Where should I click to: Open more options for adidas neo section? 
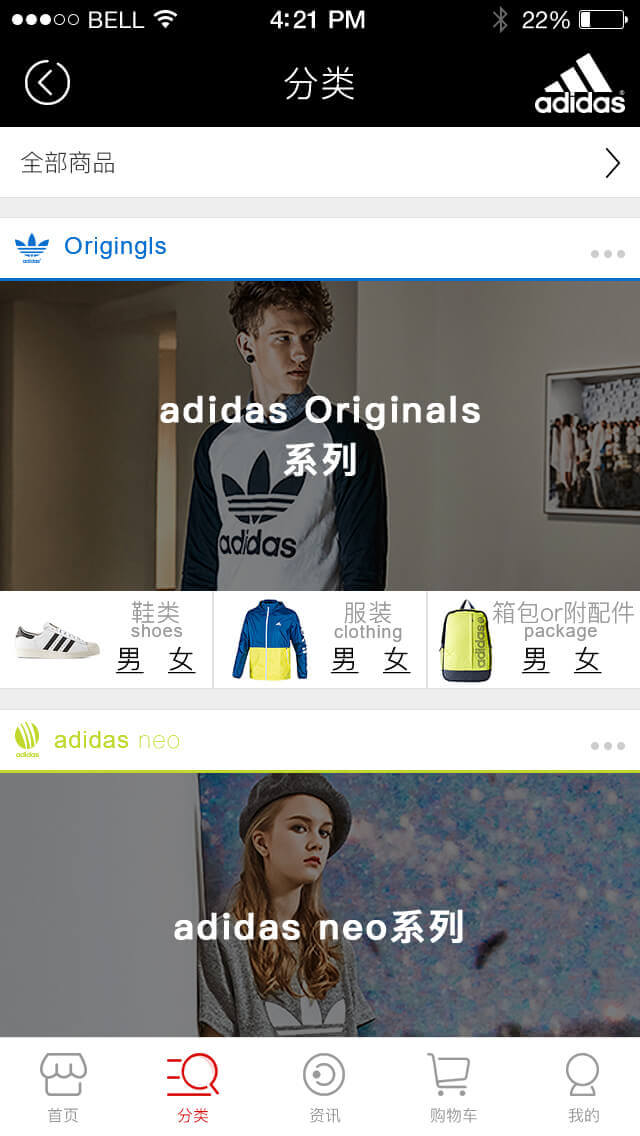coord(607,746)
